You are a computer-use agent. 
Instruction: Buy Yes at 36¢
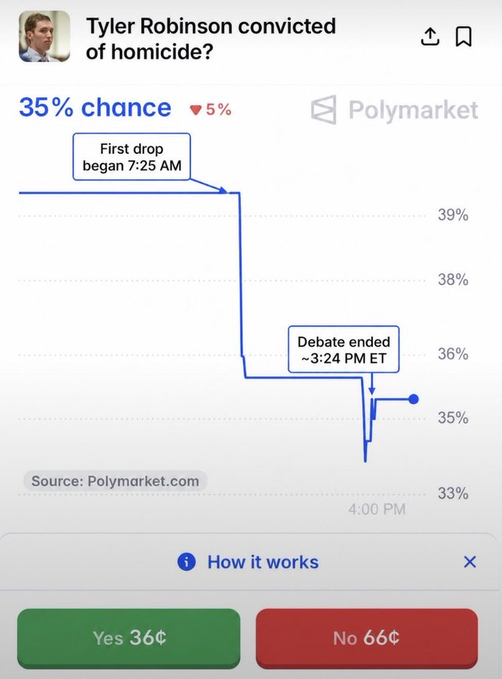[129, 638]
